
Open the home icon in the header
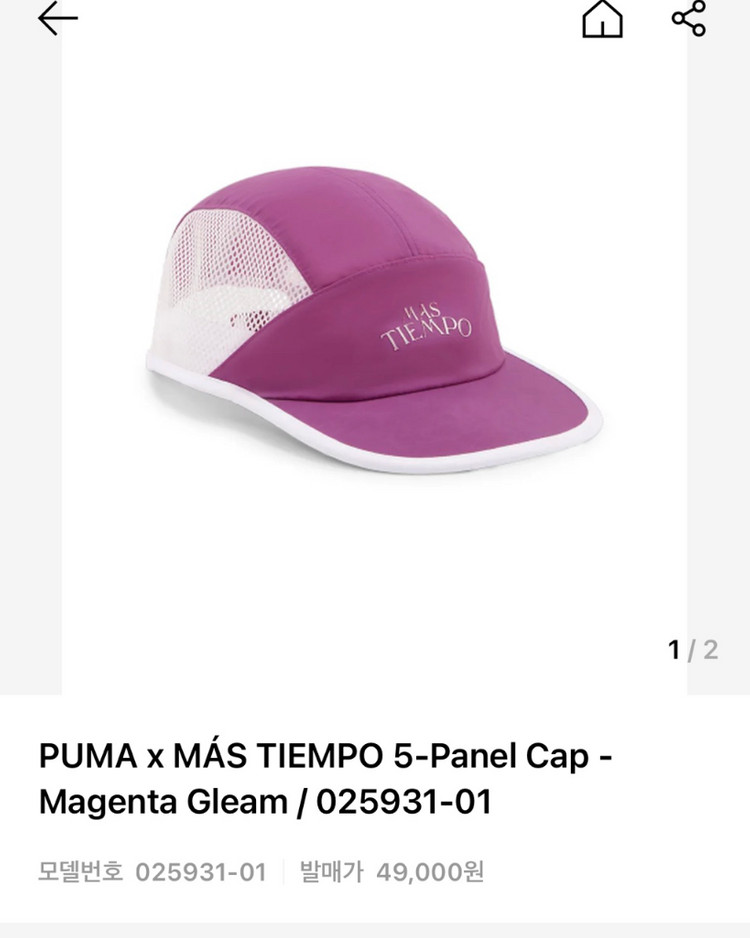(602, 19)
